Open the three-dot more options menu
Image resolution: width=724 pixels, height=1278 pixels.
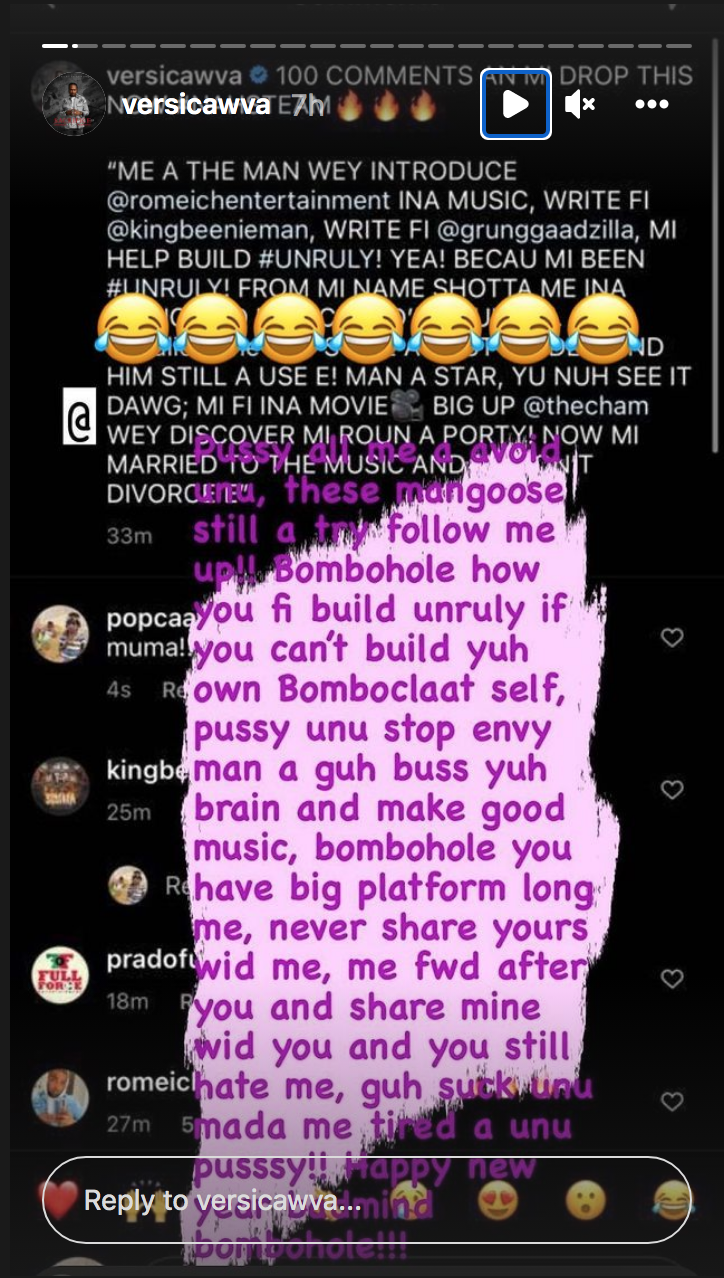(x=651, y=104)
